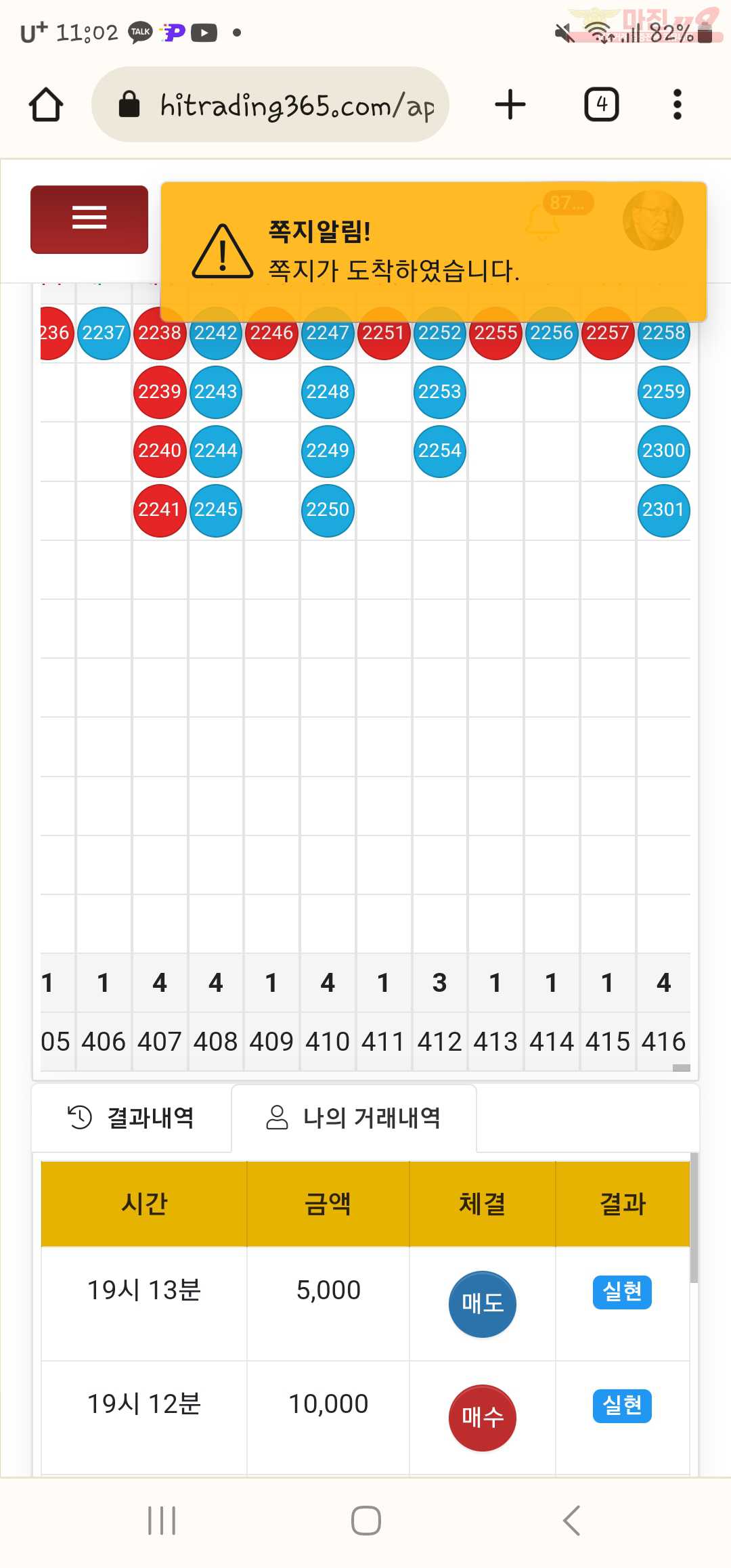Open recent apps from the navigation bar

pyautogui.click(x=162, y=1521)
